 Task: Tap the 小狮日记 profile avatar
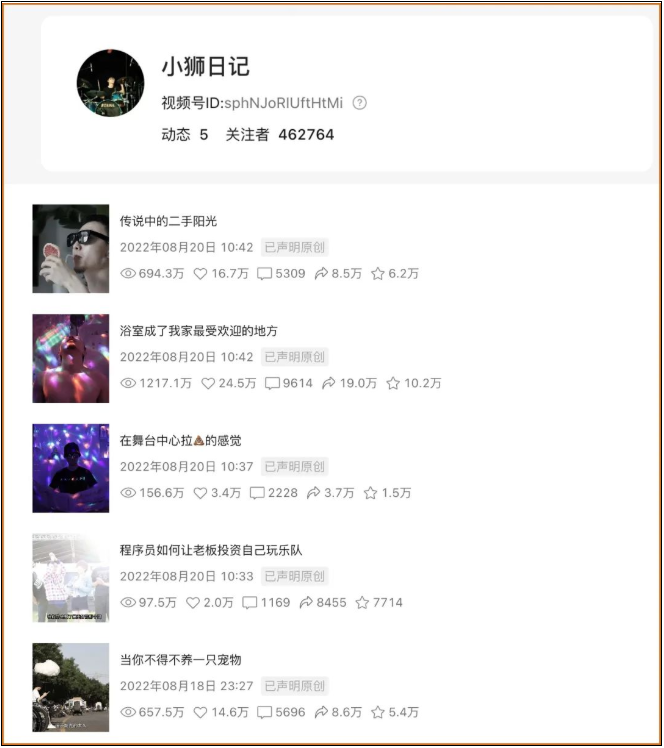pyautogui.click(x=110, y=83)
